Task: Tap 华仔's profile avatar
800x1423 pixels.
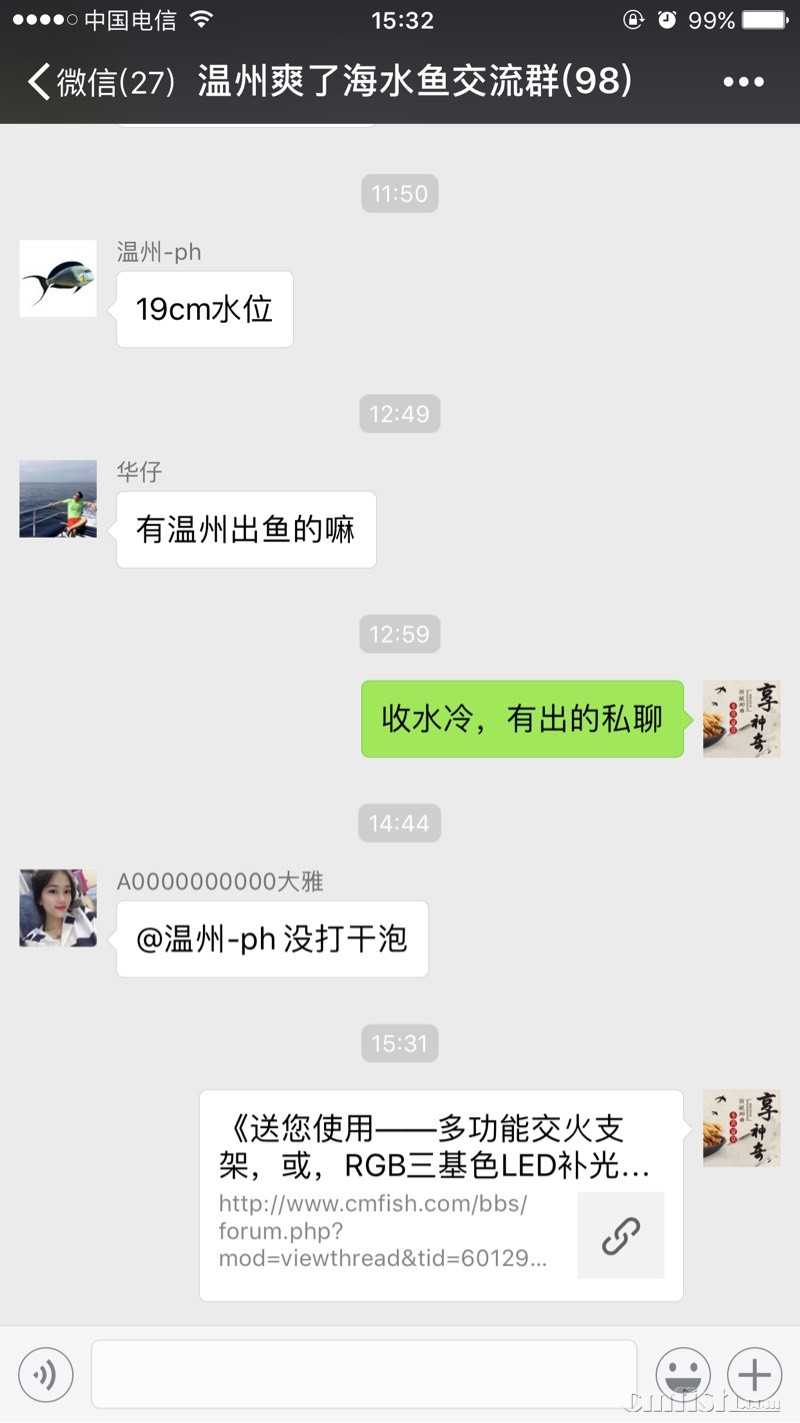Action: pyautogui.click(x=57, y=497)
